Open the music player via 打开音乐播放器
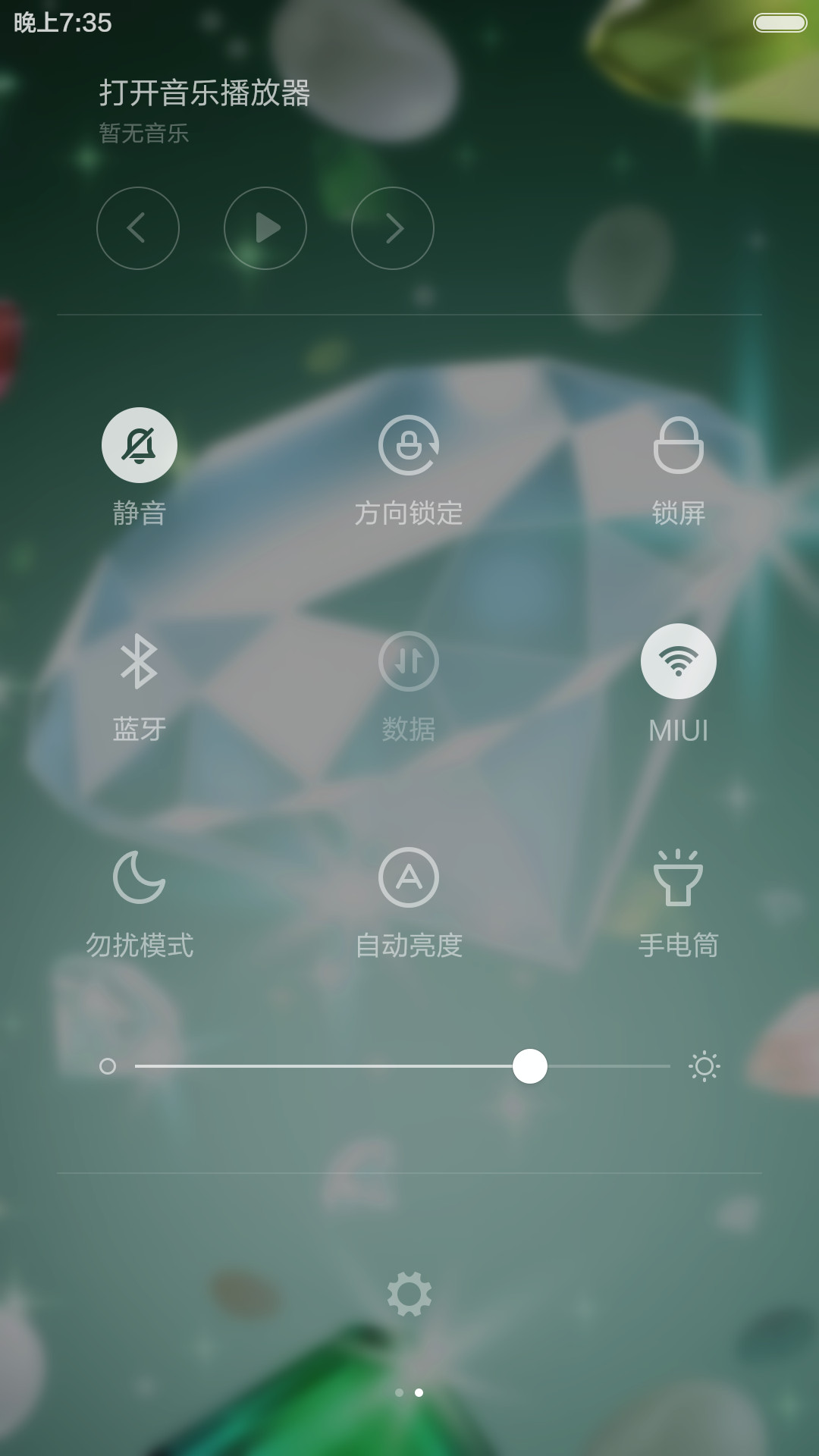The image size is (819, 1456). [205, 93]
